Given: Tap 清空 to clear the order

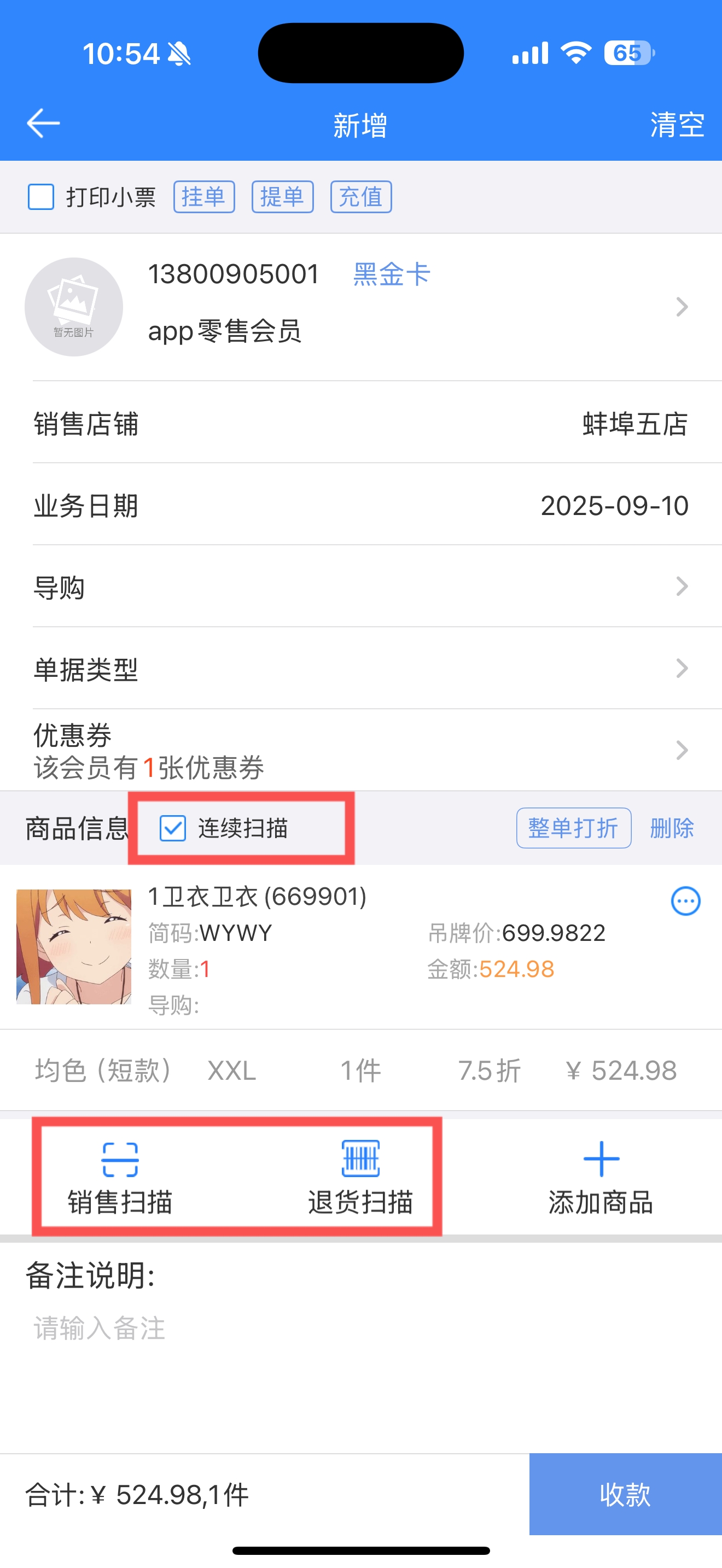Looking at the screenshot, I should [677, 125].
